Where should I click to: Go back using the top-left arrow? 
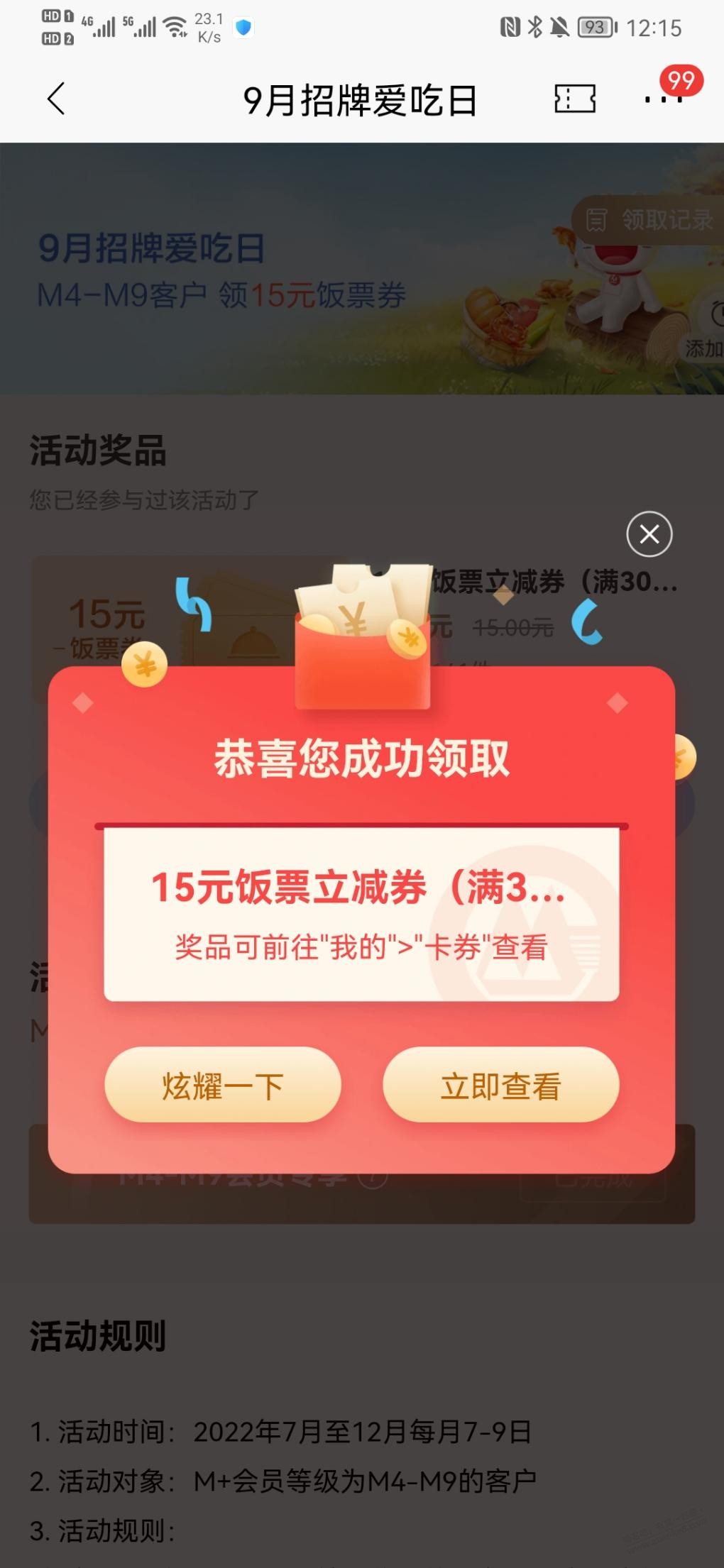(x=57, y=99)
